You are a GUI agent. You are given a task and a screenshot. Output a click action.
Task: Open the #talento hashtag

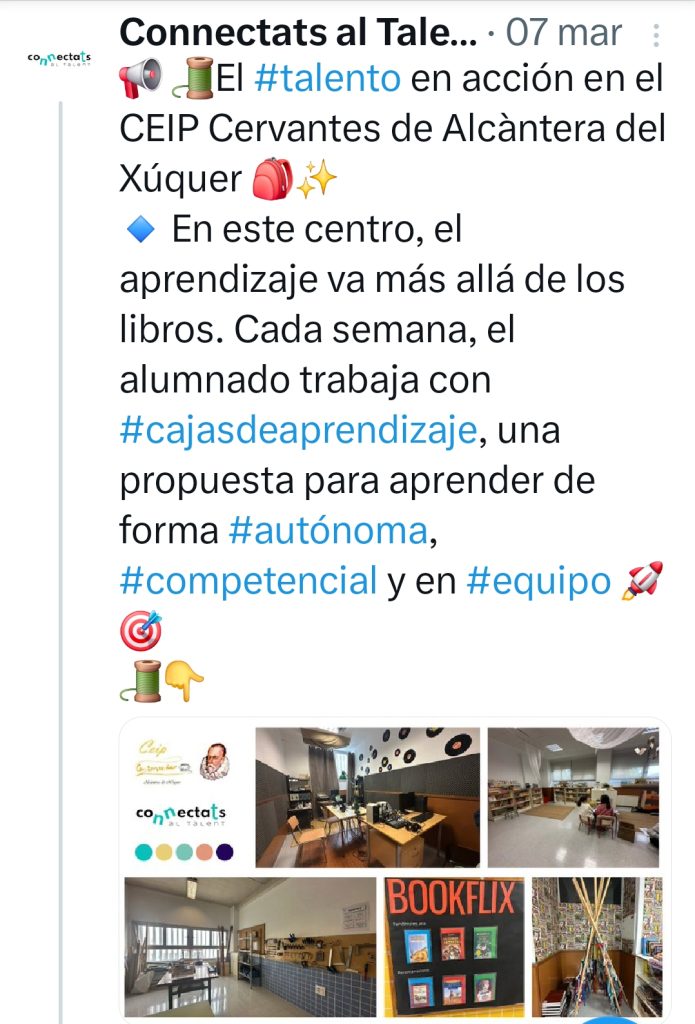point(326,79)
